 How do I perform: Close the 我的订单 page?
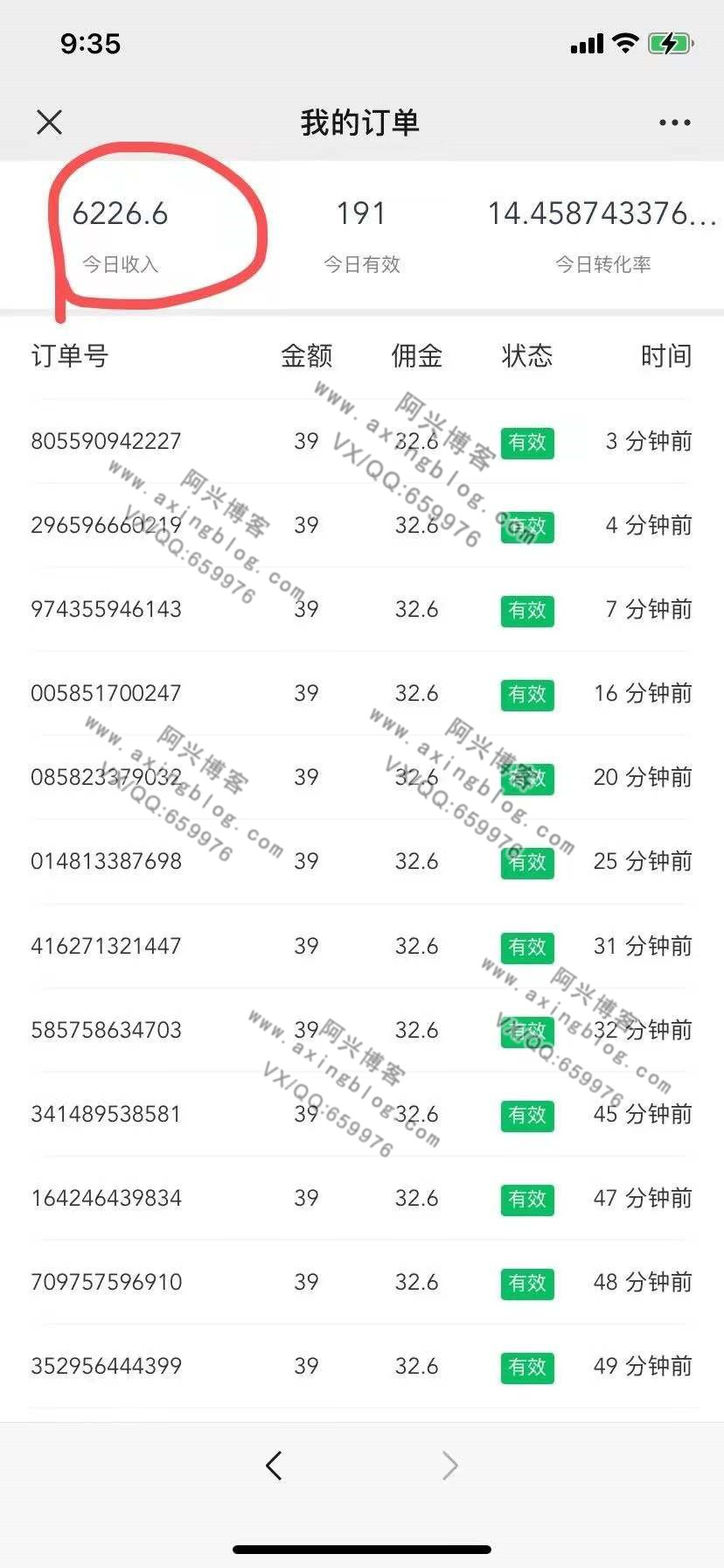tap(50, 122)
